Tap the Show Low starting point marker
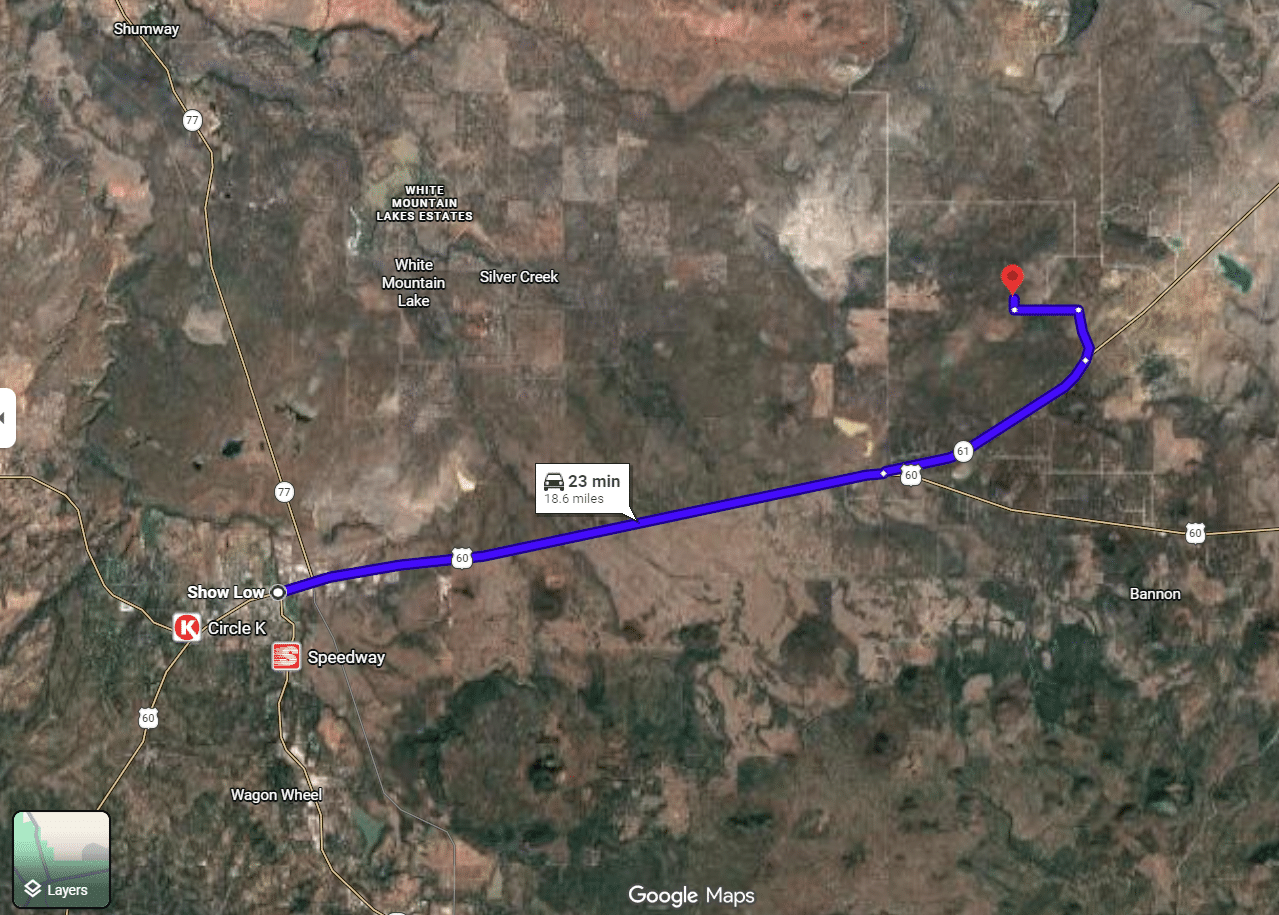Viewport: 1279px width, 915px height. (280, 591)
